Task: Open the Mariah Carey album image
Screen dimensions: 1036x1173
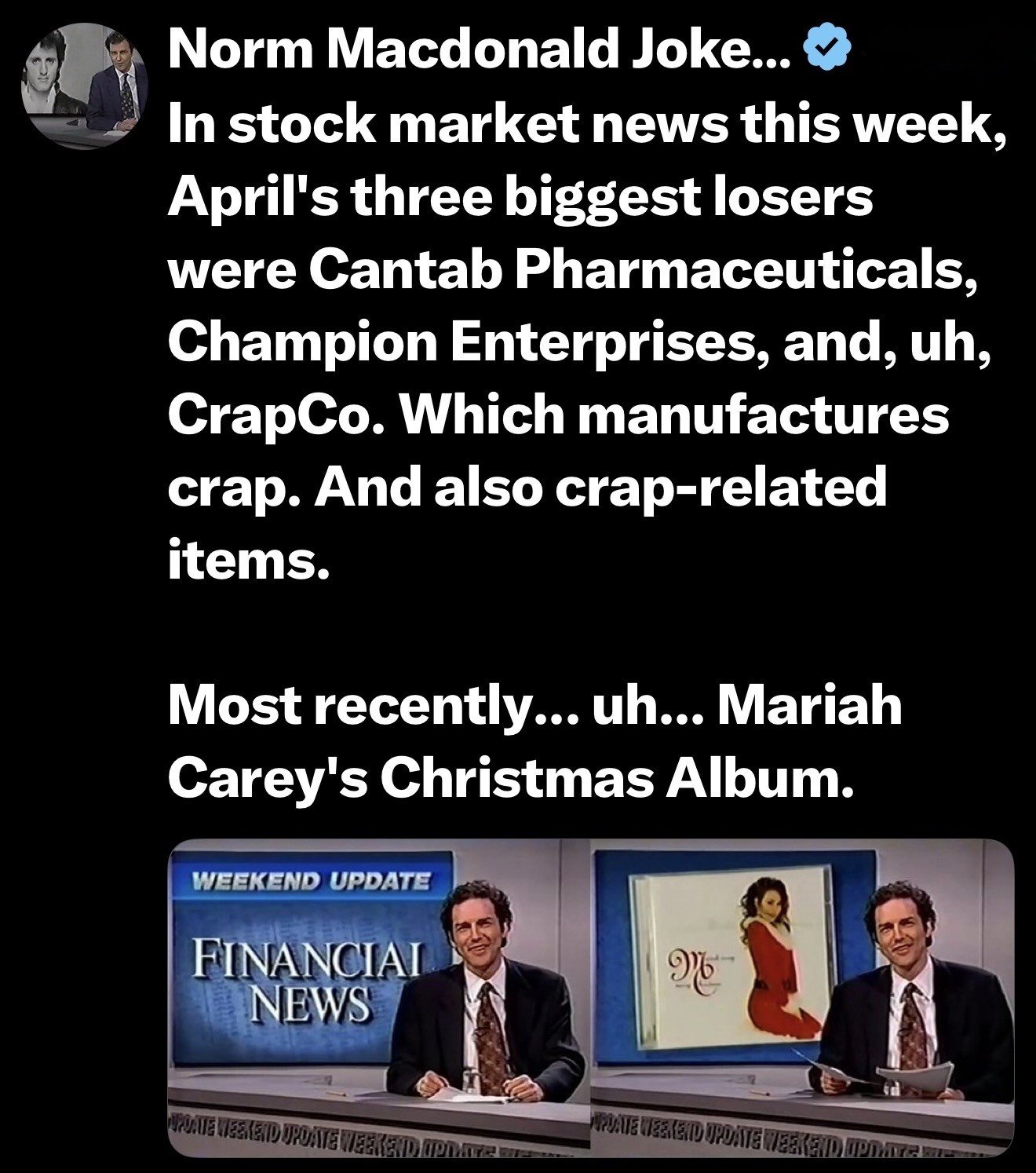Action: click(x=802, y=997)
